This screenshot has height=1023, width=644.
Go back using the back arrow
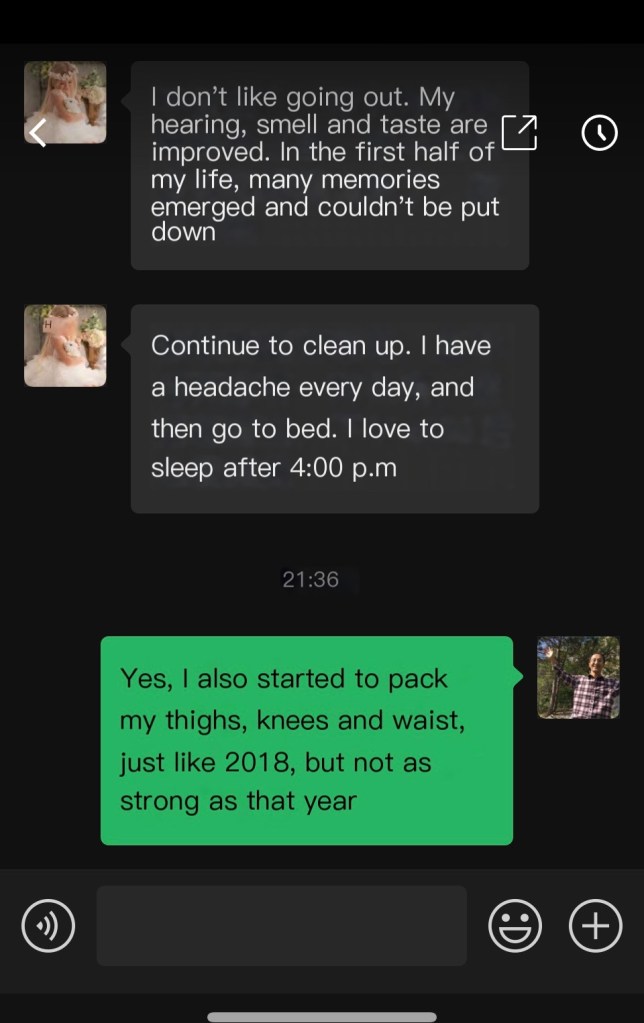coord(37,132)
